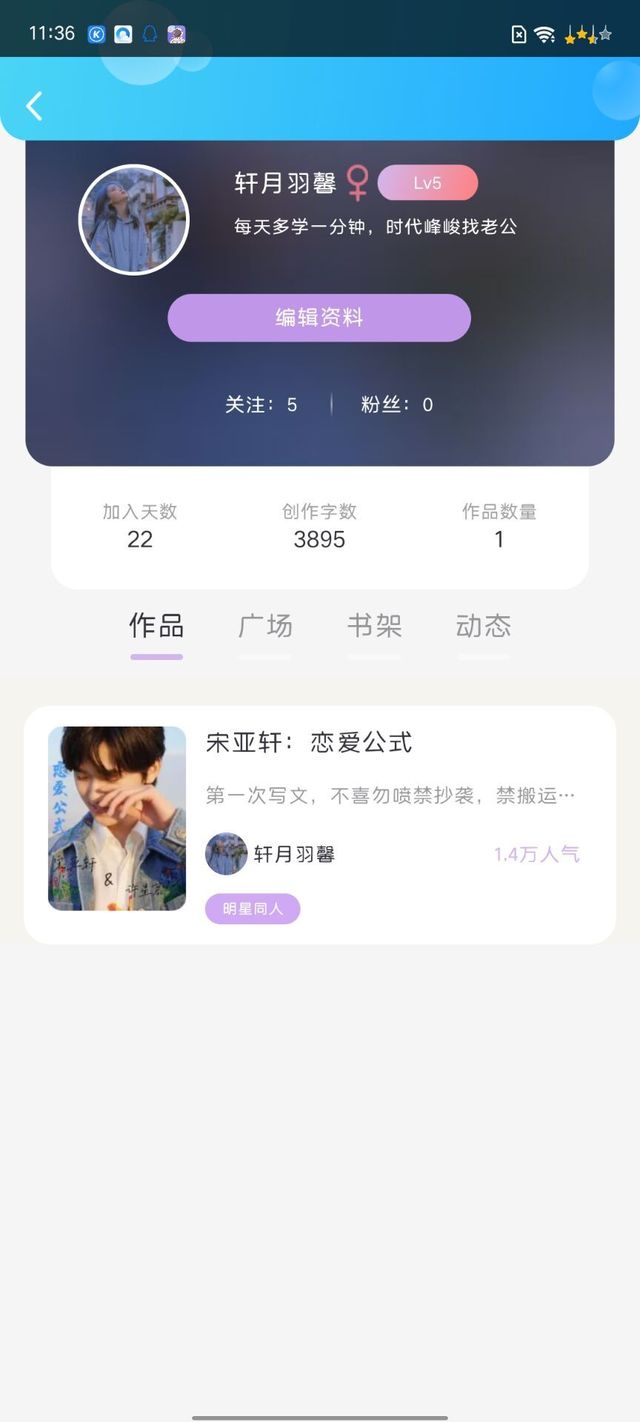Switch to the 广场 tab
640x1422 pixels.
tap(265, 627)
